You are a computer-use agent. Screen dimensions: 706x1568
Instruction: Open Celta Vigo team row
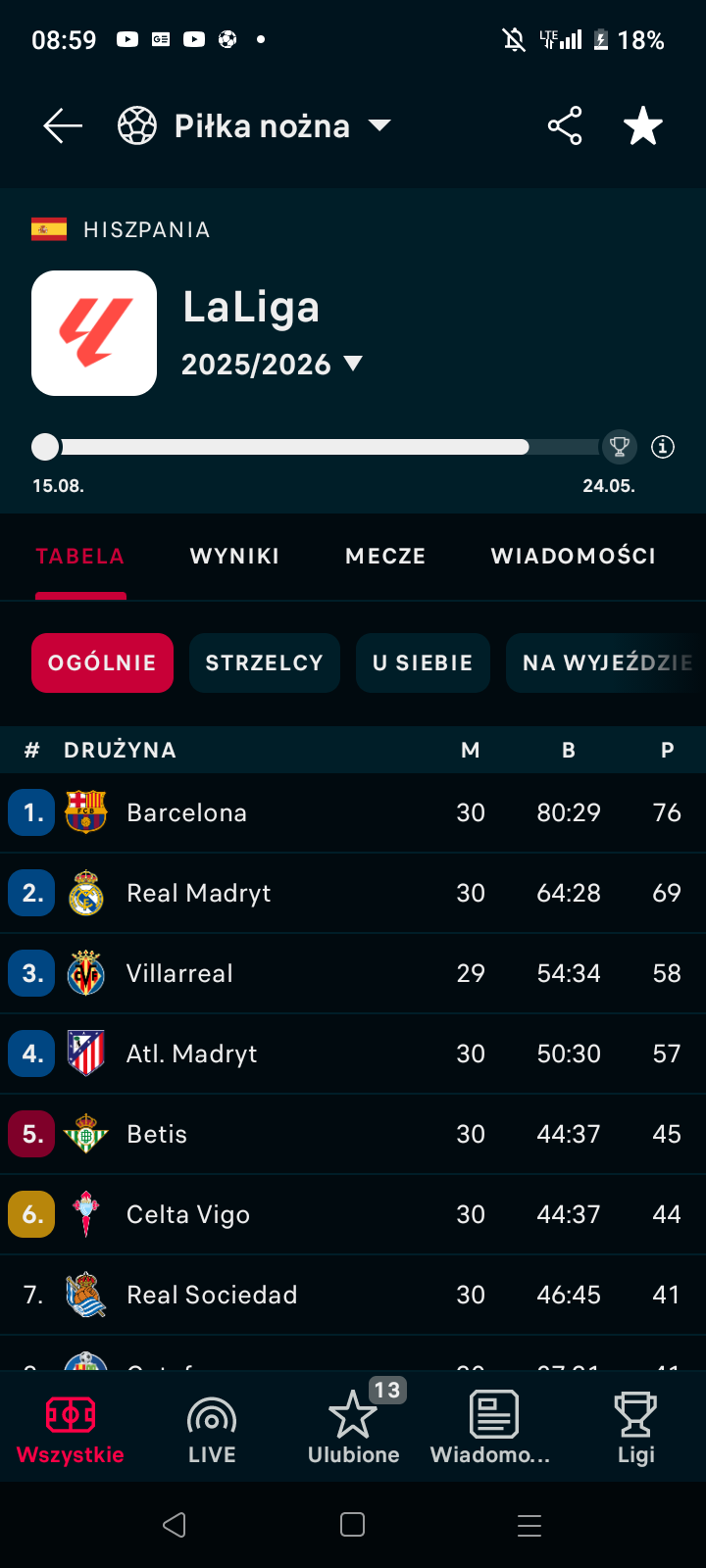point(188,1215)
